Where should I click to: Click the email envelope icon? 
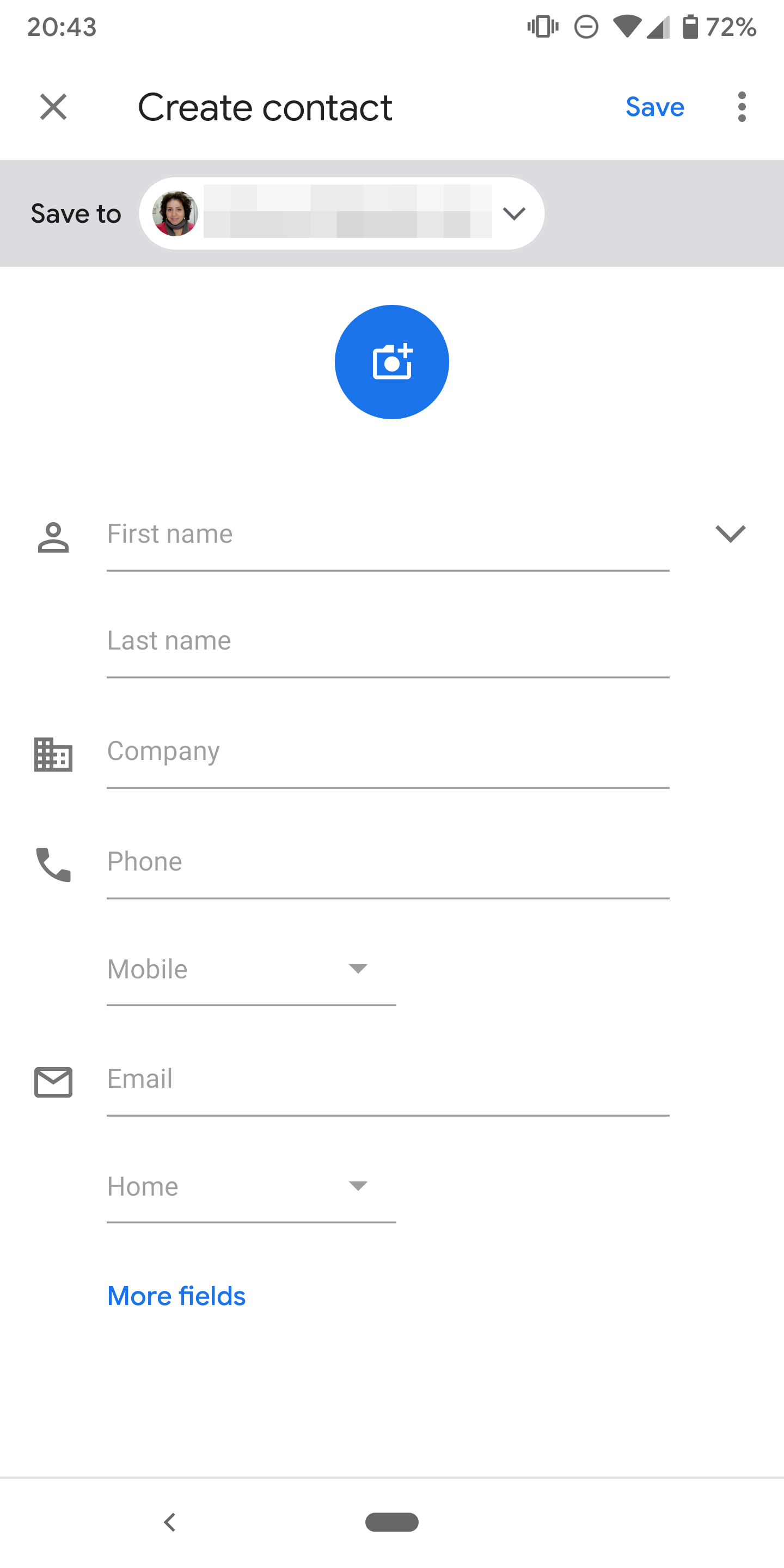click(x=53, y=1083)
